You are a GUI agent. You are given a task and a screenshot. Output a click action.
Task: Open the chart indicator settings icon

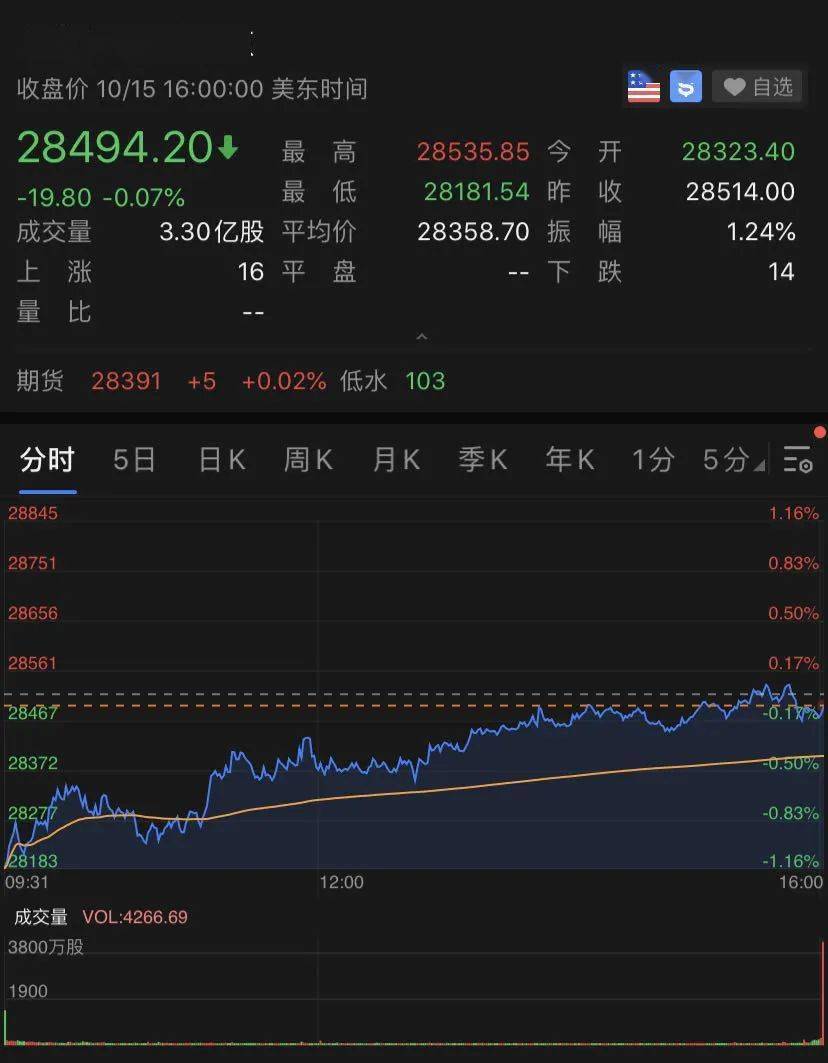[x=798, y=460]
